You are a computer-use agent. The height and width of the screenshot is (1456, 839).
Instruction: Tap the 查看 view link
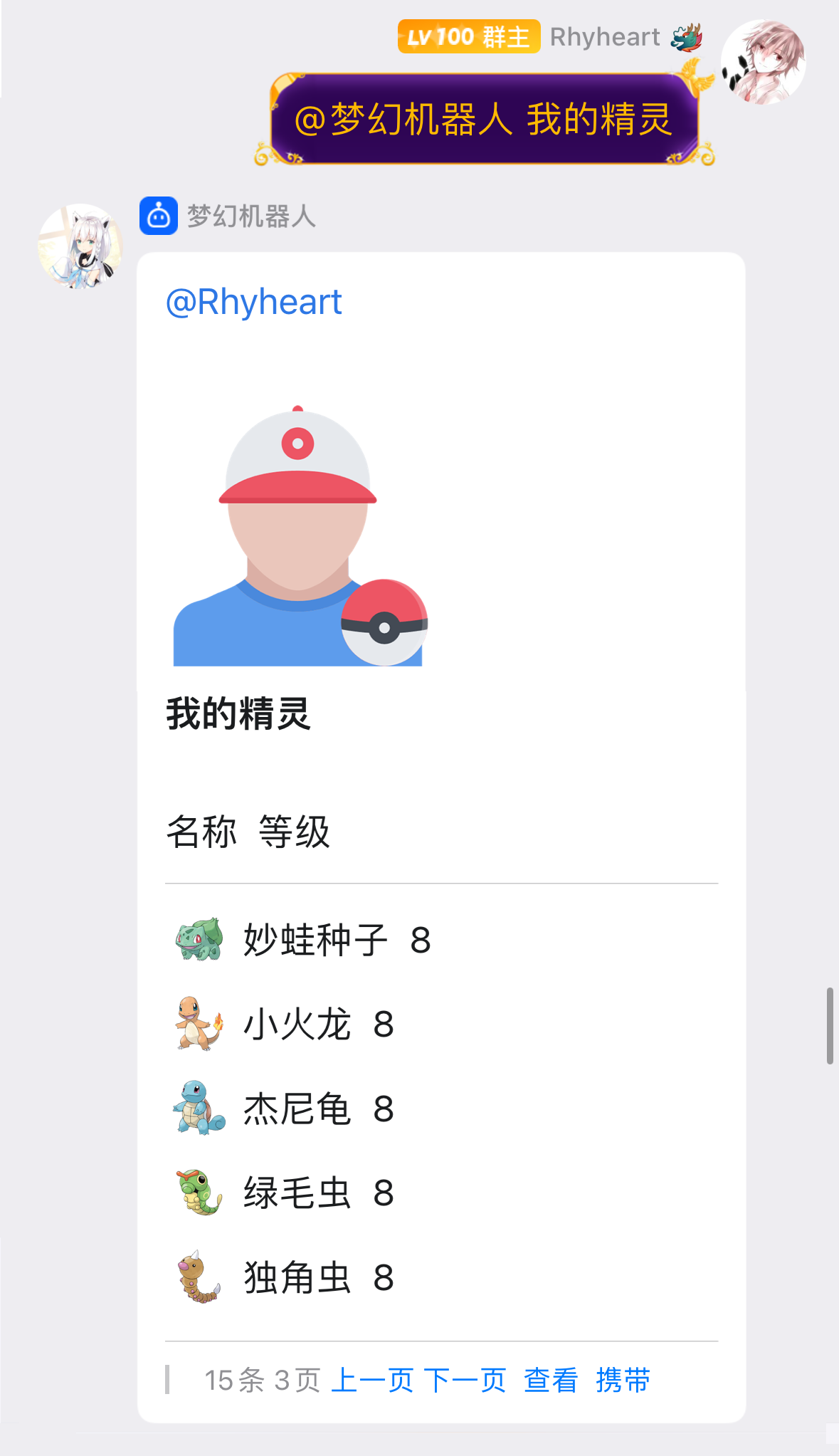point(551,1380)
